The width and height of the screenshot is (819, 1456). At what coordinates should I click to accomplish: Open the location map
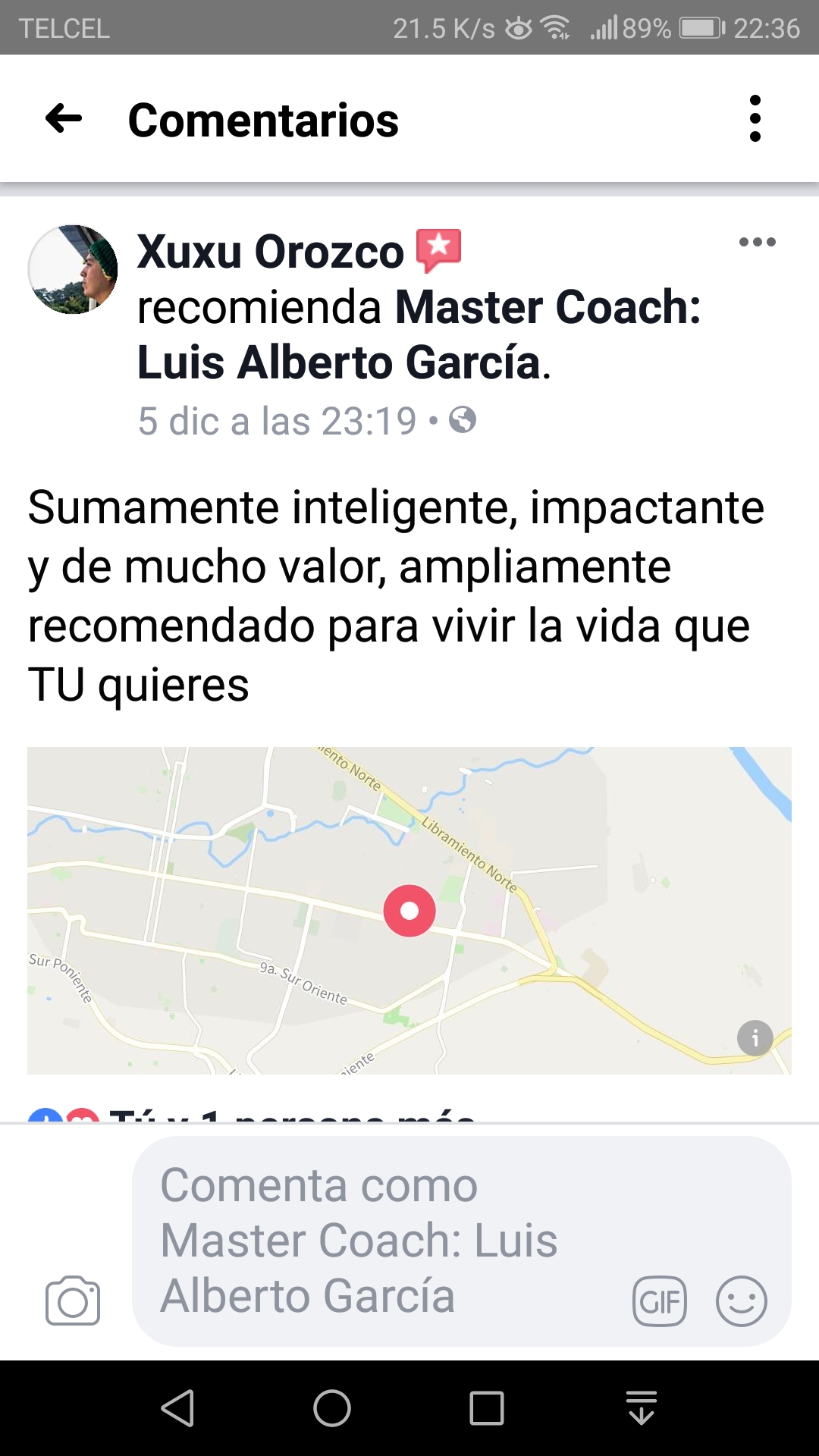[x=409, y=910]
